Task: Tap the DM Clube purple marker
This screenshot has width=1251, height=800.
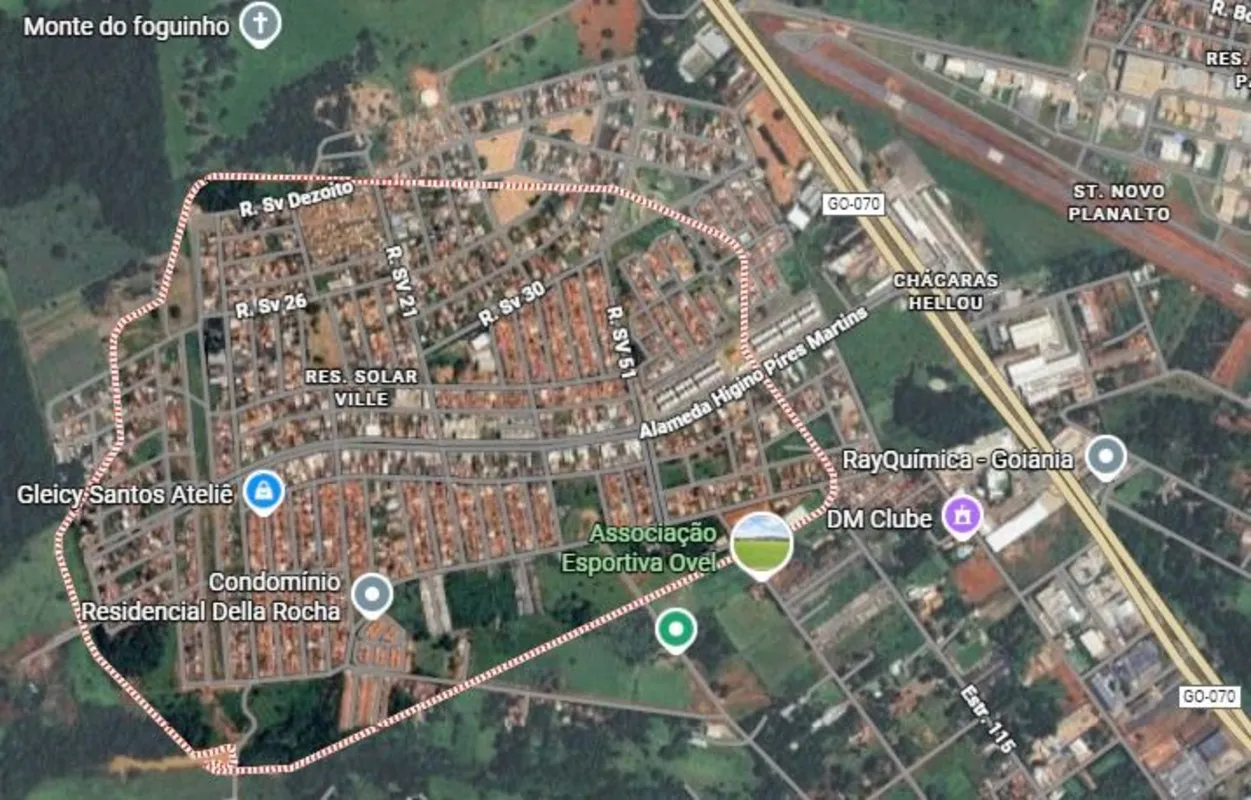Action: pyautogui.click(x=963, y=516)
